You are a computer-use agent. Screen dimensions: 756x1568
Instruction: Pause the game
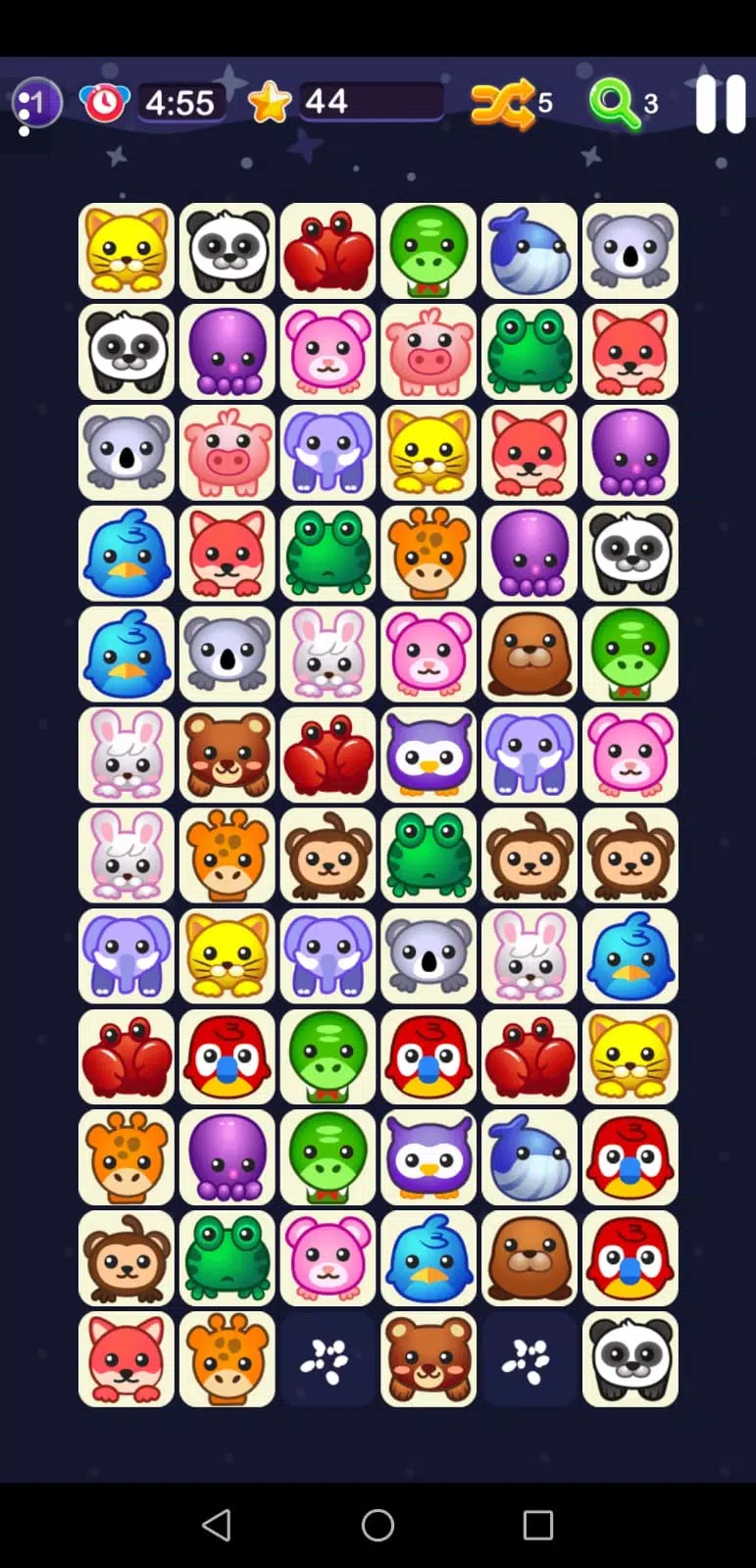pyautogui.click(x=720, y=102)
